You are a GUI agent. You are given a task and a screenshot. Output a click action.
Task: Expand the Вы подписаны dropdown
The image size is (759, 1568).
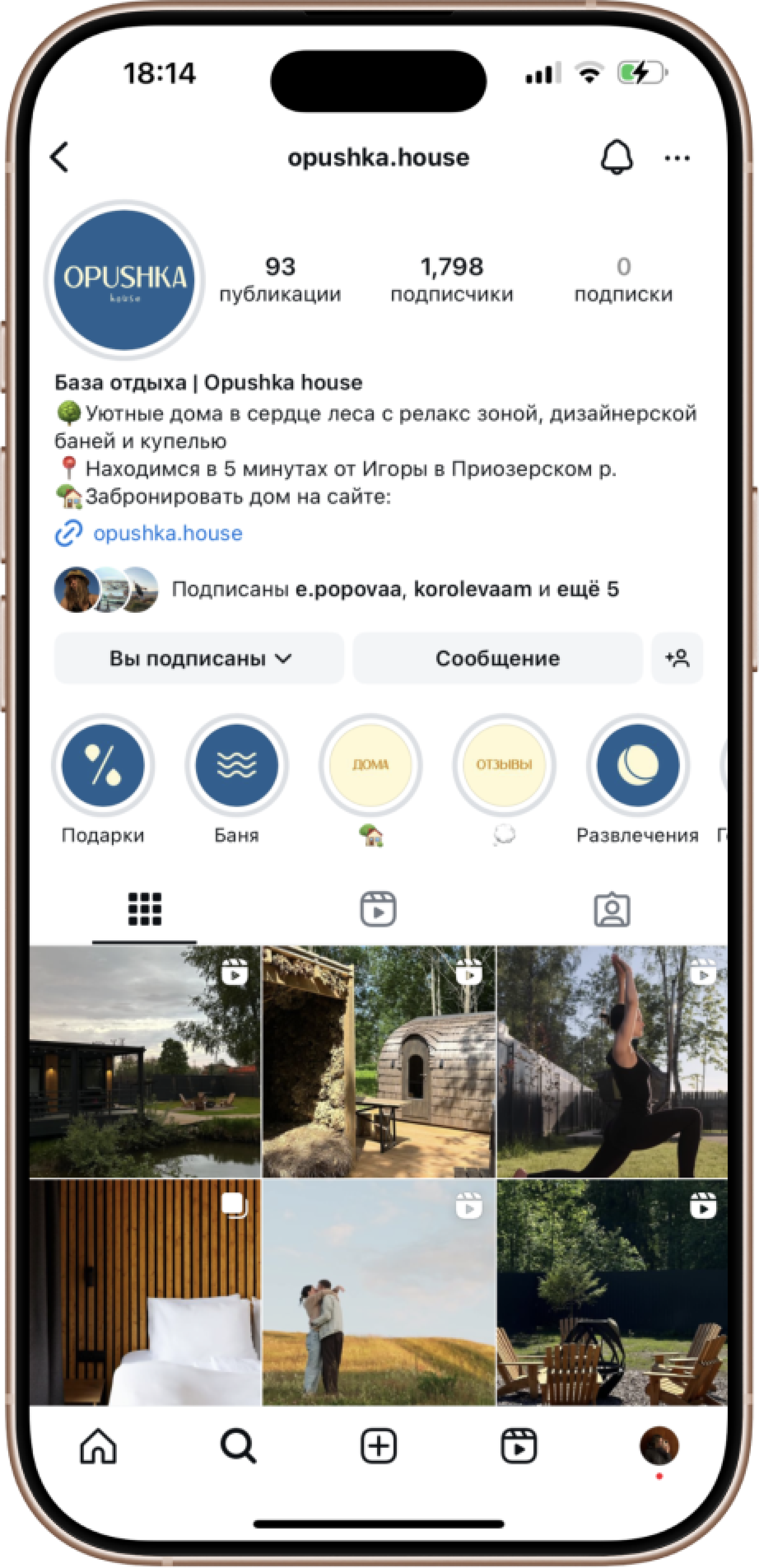pos(200,658)
